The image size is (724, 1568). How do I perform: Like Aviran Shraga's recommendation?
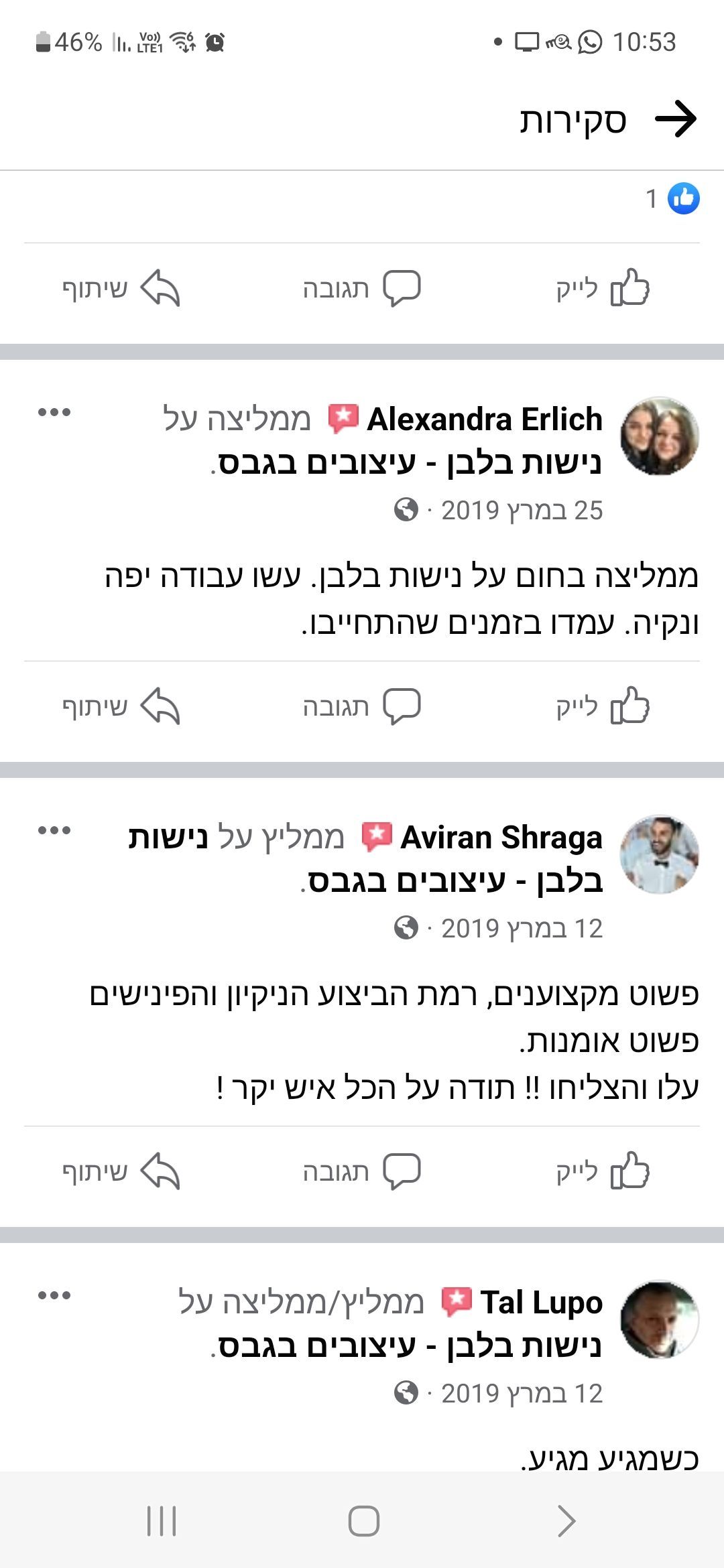(x=603, y=1171)
